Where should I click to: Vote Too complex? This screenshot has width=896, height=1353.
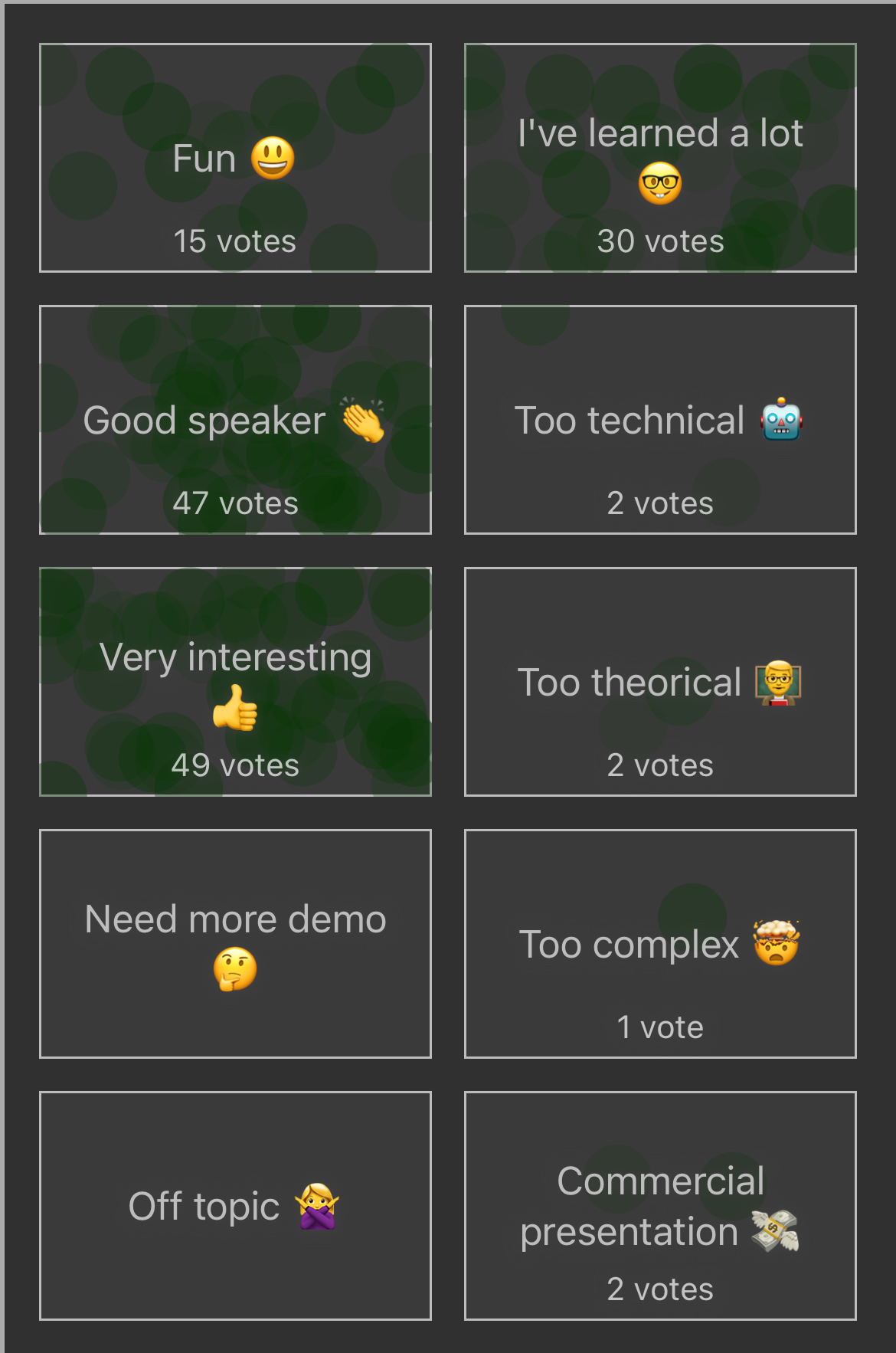pyautogui.click(x=660, y=944)
